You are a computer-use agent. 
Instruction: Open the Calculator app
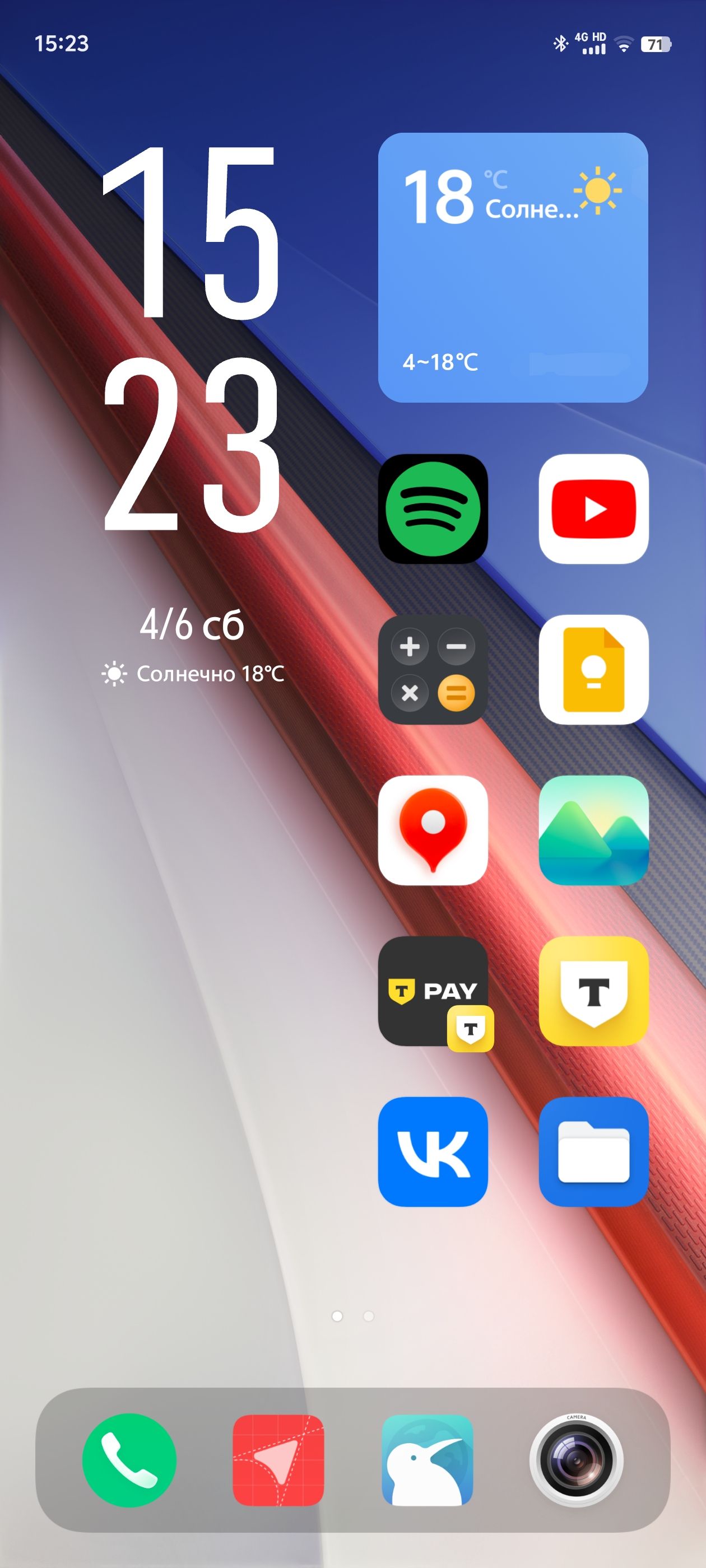(433, 670)
